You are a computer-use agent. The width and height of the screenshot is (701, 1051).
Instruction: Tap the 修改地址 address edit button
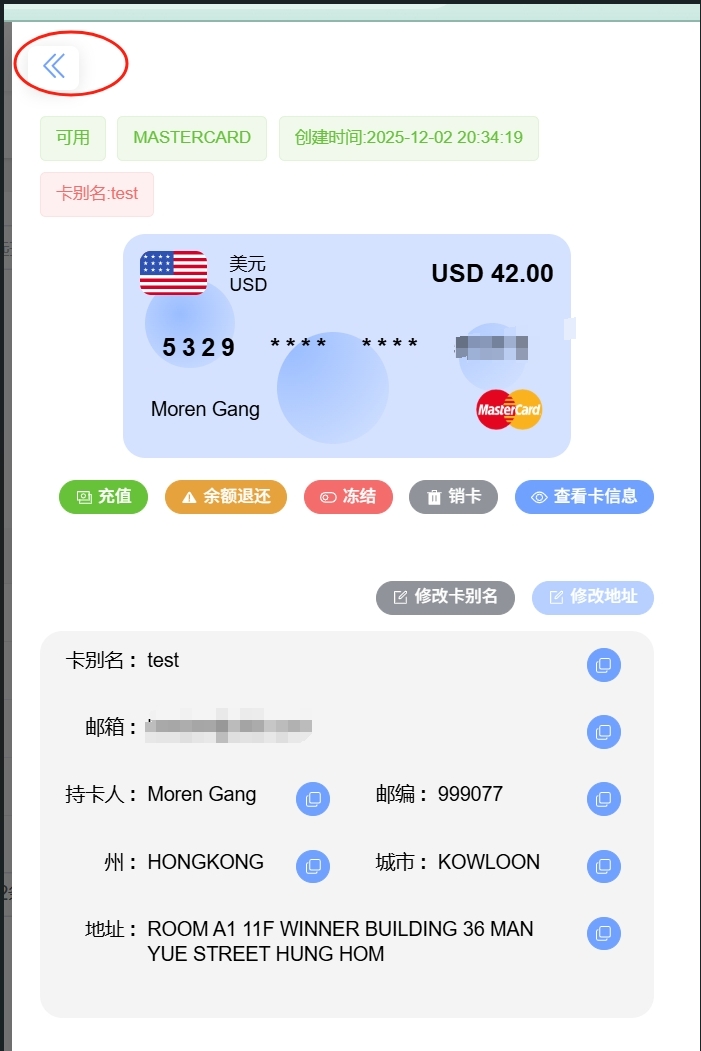coord(593,597)
